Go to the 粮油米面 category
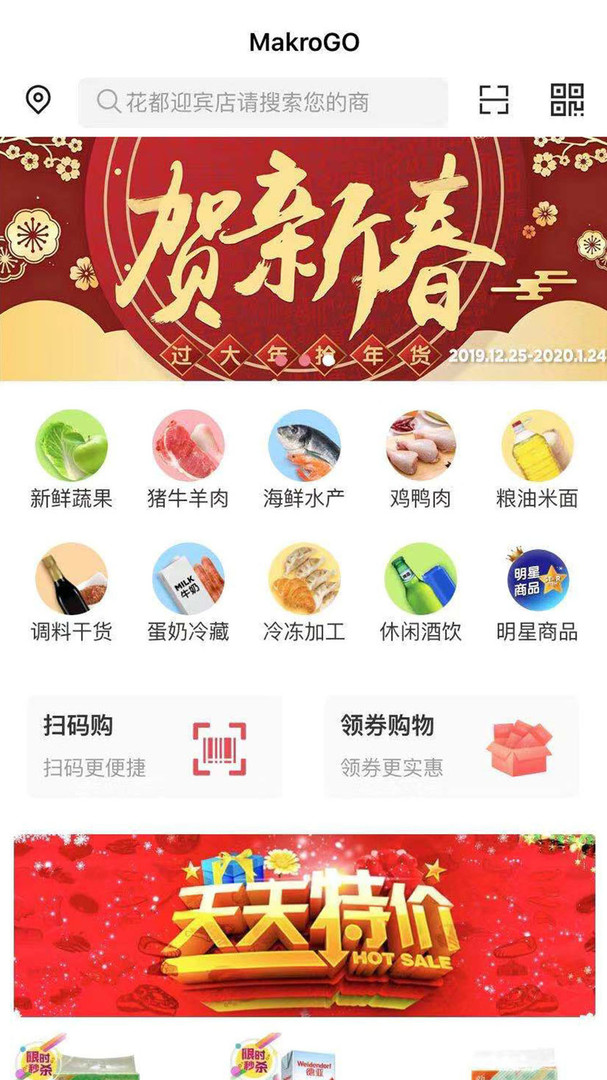Image resolution: width=607 pixels, height=1080 pixels. point(537,459)
